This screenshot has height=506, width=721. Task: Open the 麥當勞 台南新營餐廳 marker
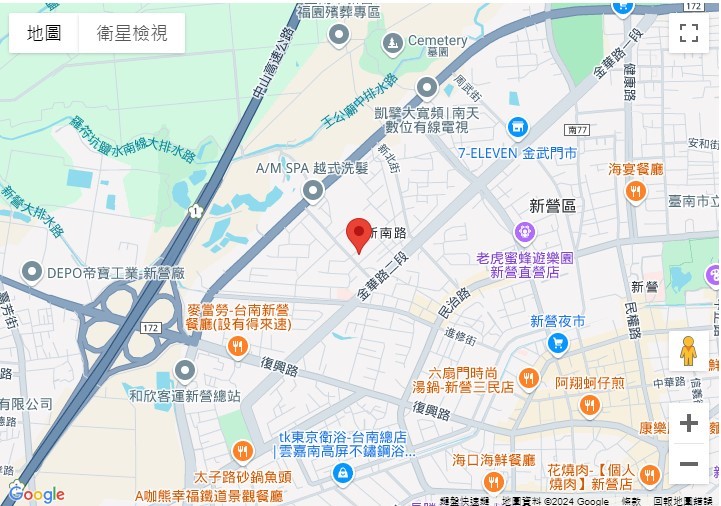tap(237, 347)
